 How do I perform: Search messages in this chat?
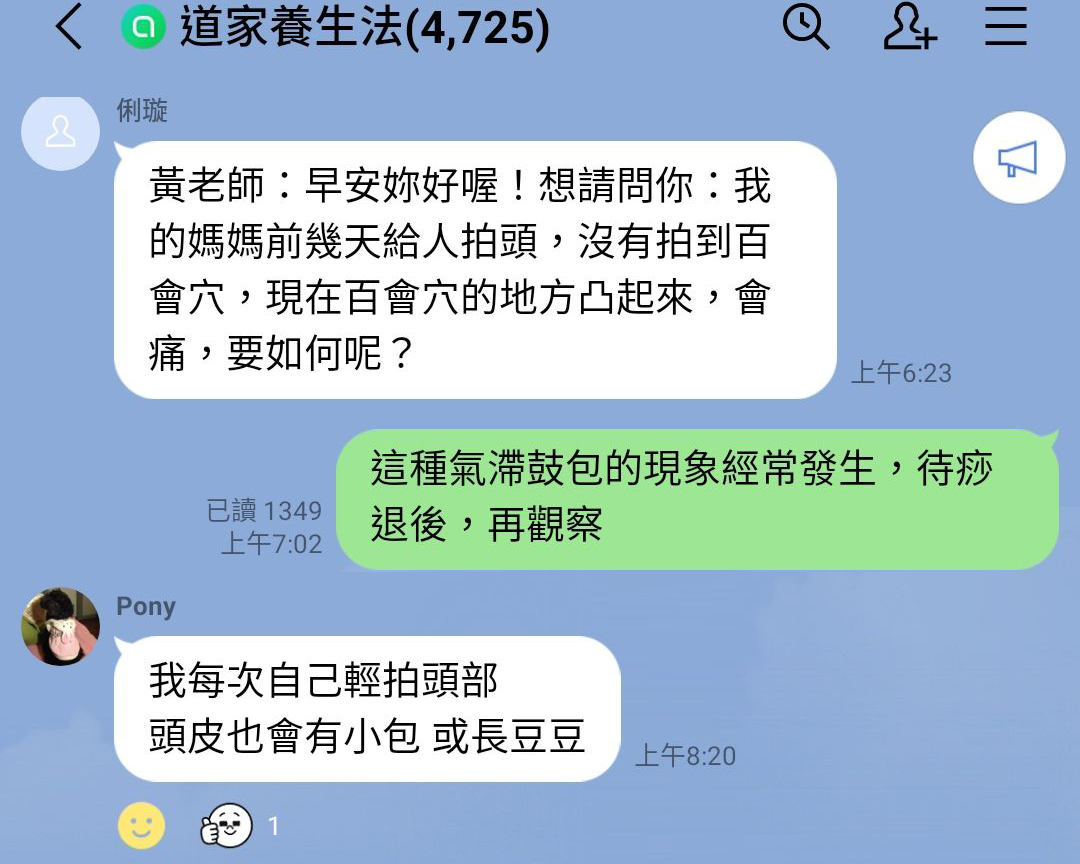click(805, 27)
